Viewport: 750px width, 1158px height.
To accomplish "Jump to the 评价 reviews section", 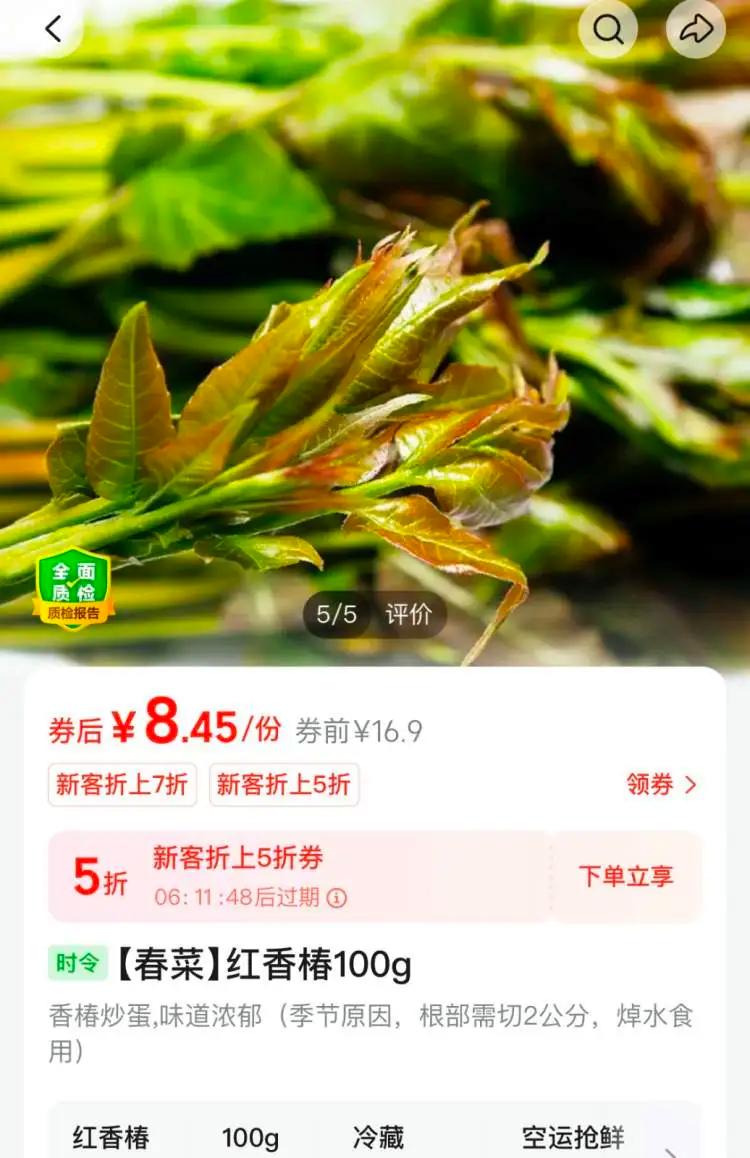I will click(x=408, y=614).
